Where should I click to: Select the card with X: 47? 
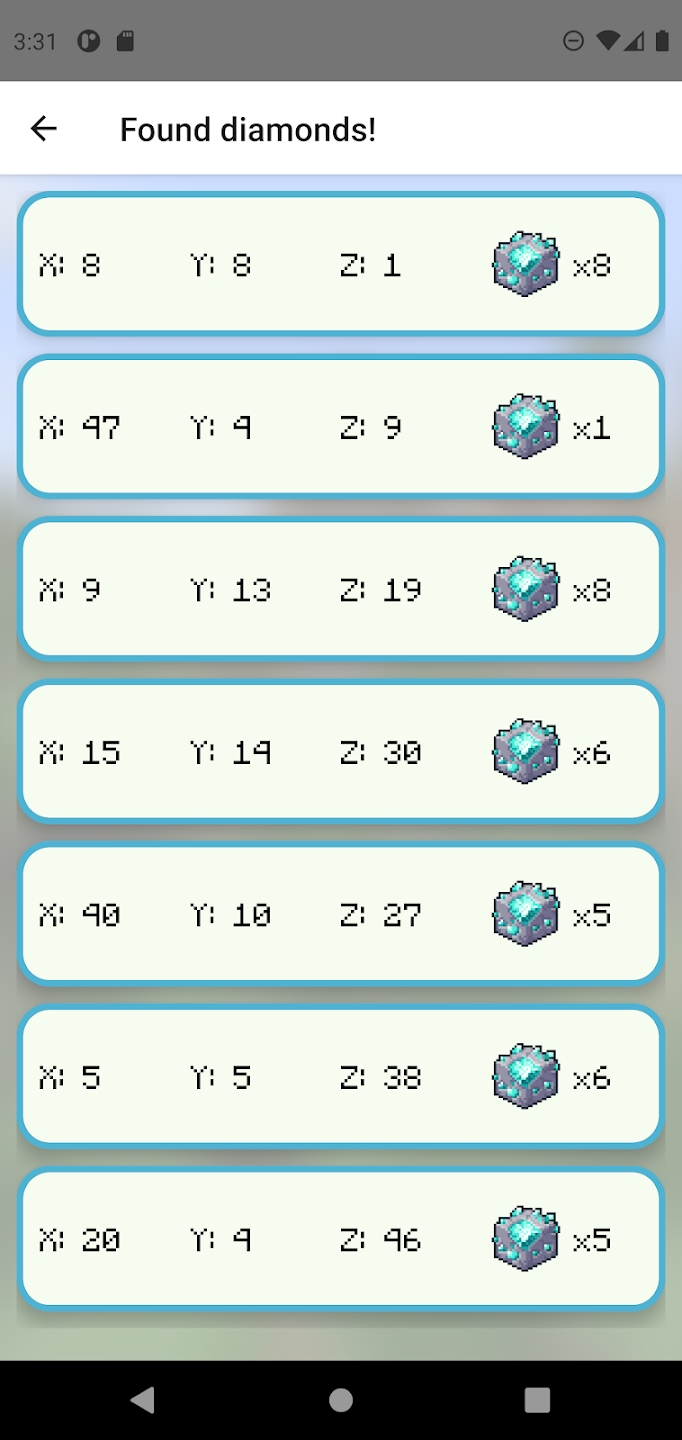pos(341,427)
